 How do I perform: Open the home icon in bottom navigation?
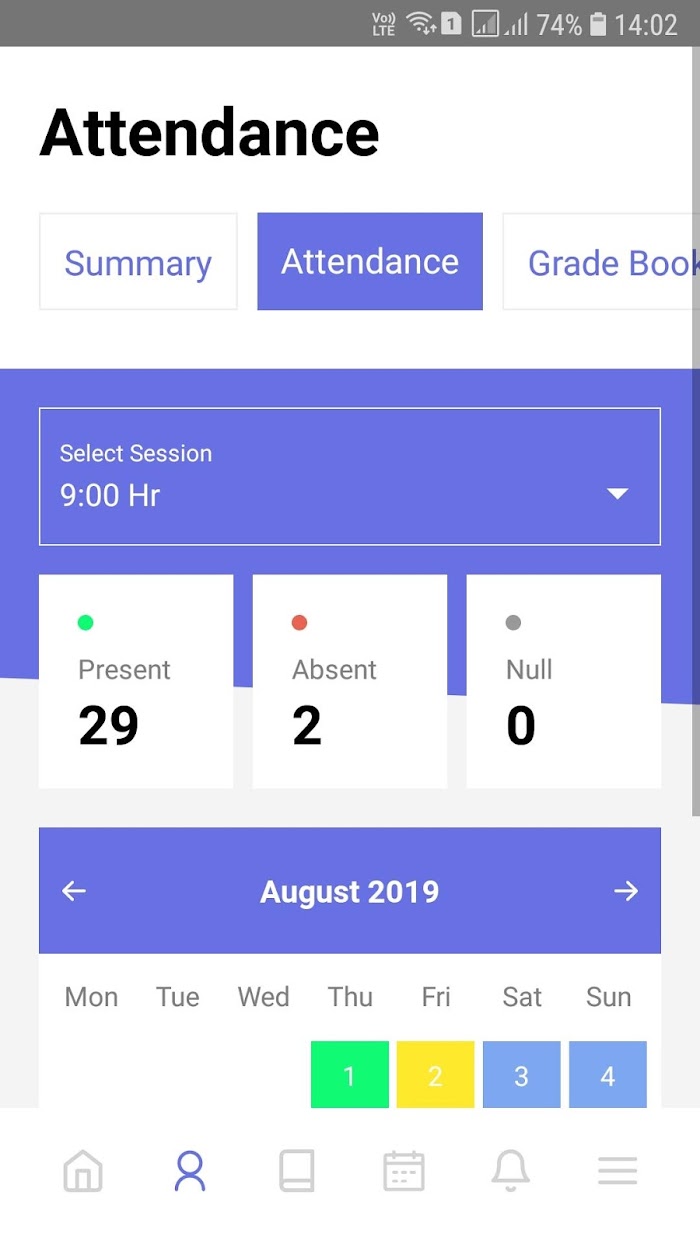(x=83, y=1170)
